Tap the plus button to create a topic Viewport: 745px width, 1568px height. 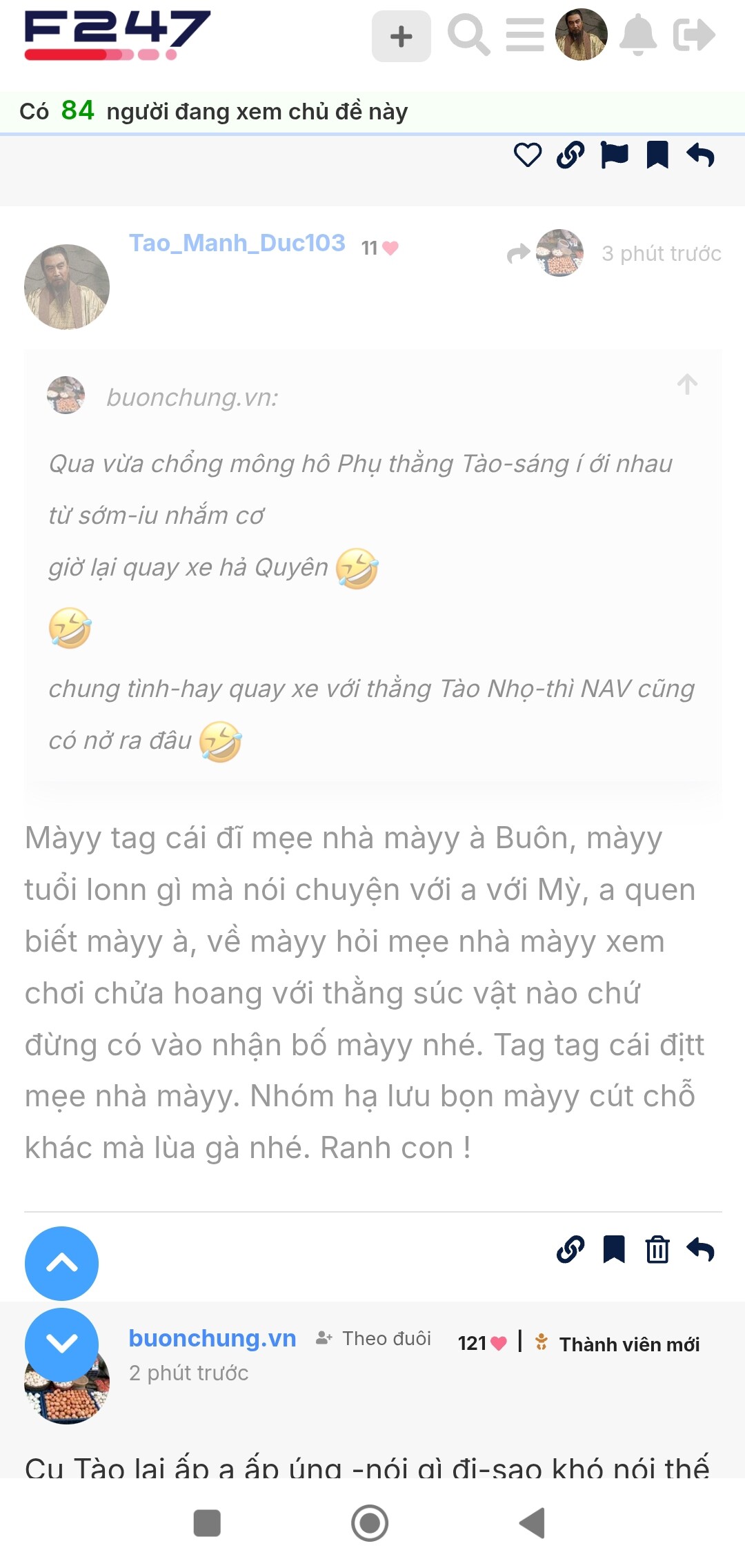coord(401,36)
